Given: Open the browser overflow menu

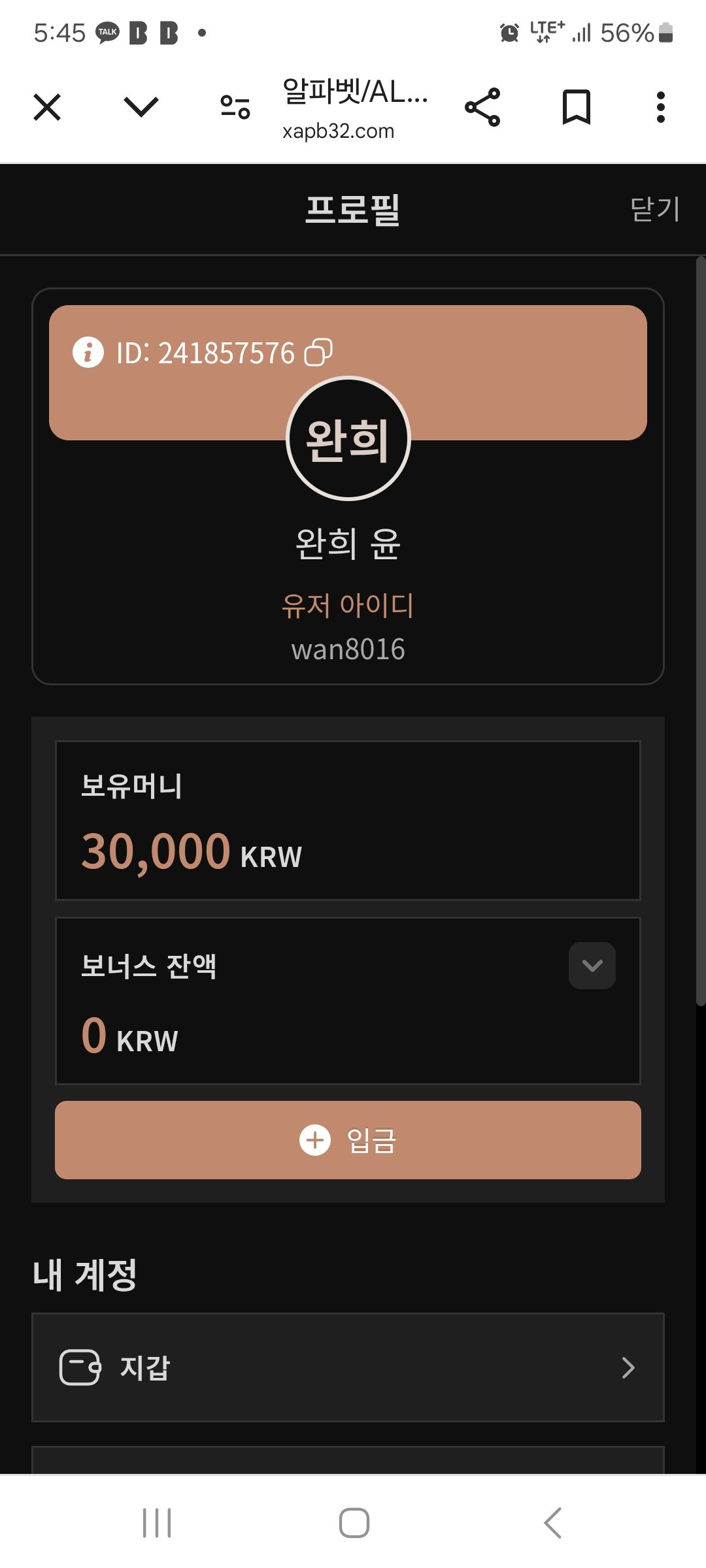Looking at the screenshot, I should coord(660,107).
